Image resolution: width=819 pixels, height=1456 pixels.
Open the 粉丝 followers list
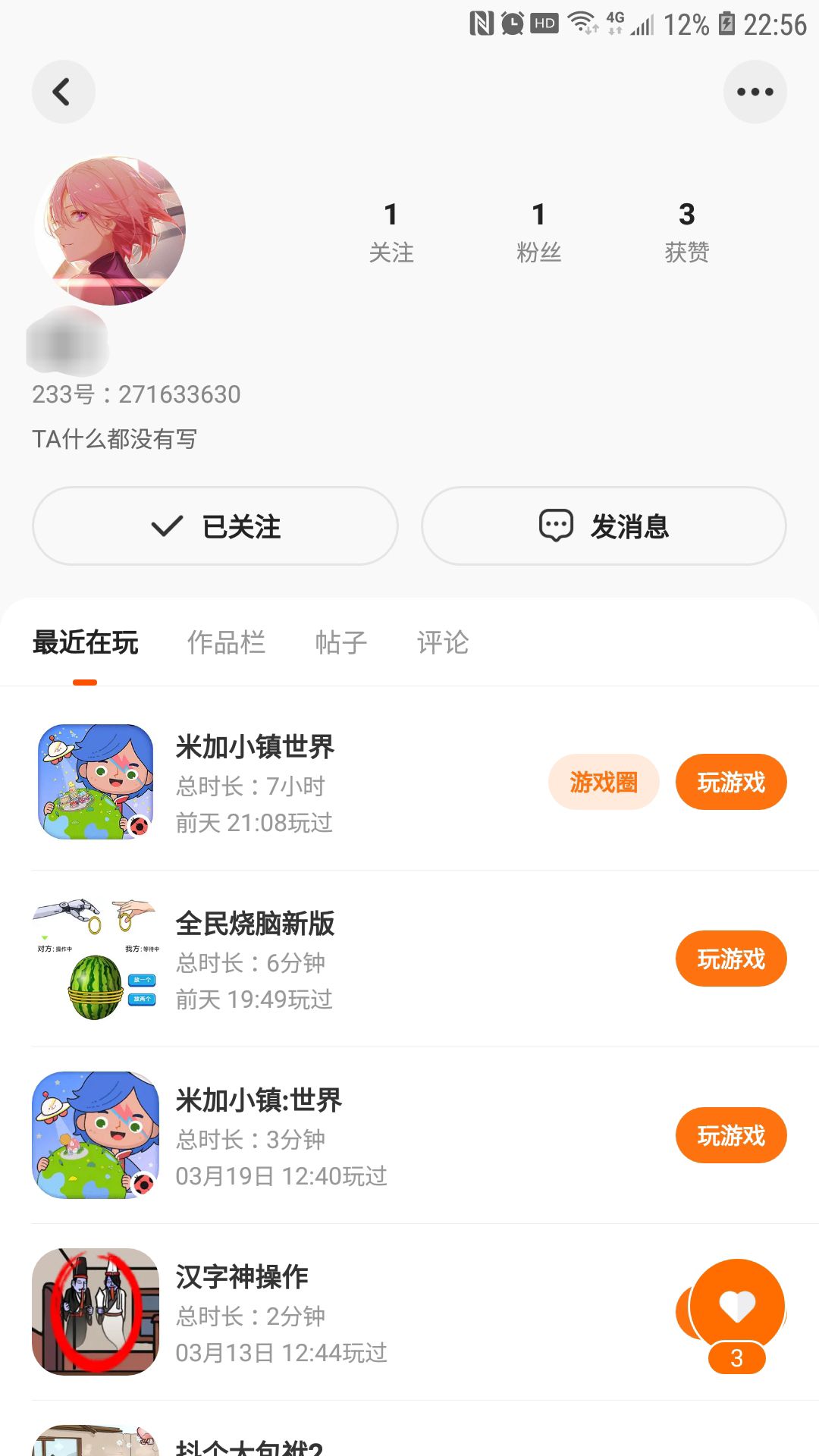click(x=538, y=231)
